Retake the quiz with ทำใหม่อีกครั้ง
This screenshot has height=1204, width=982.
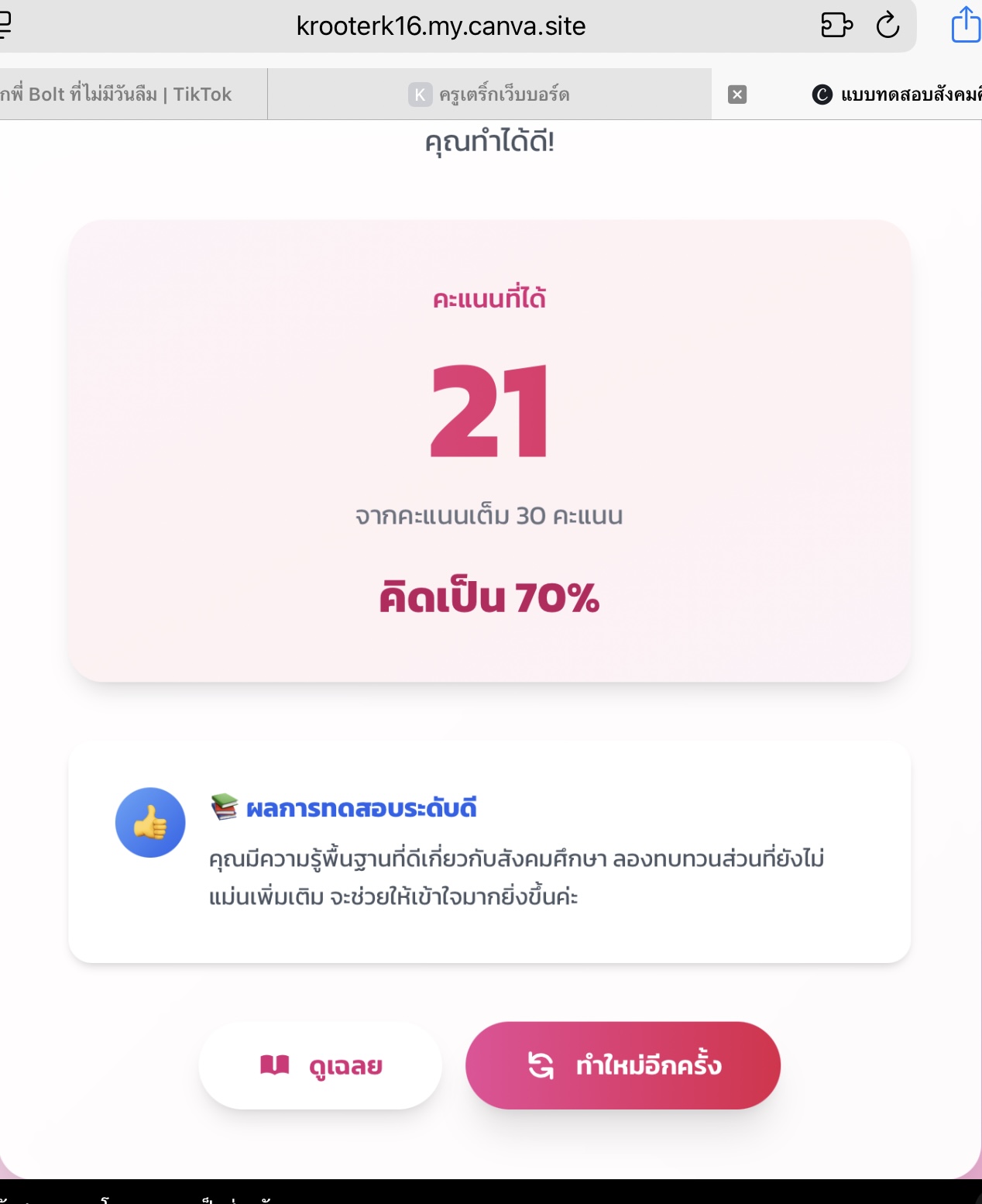click(x=623, y=1065)
